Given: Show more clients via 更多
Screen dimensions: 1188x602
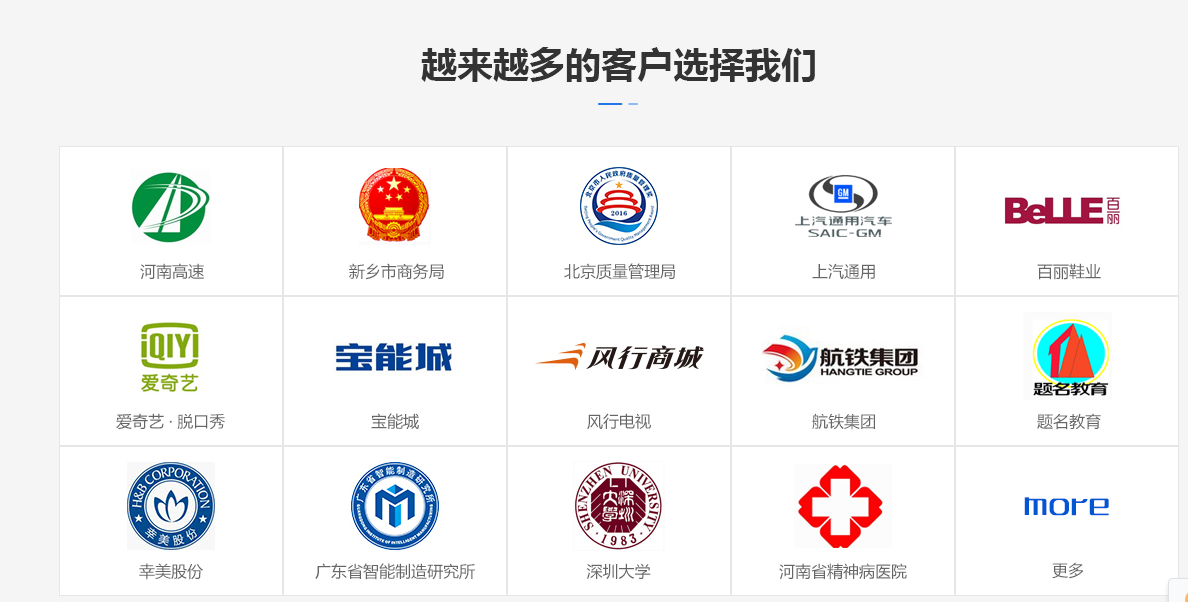Looking at the screenshot, I should coord(1067,521).
